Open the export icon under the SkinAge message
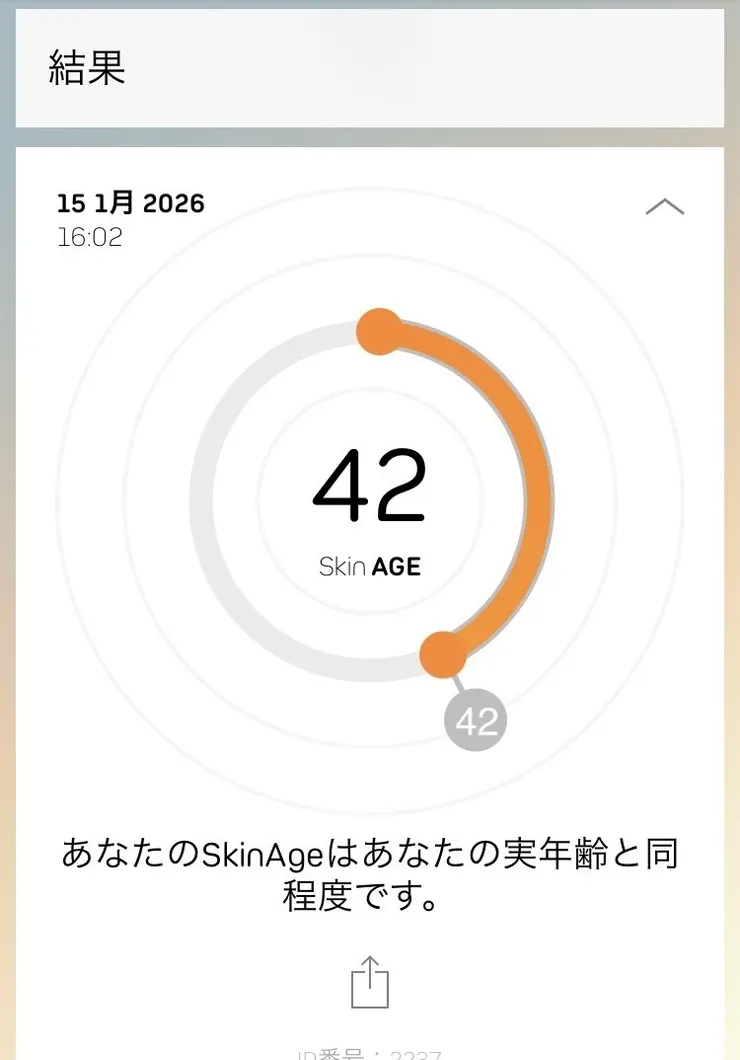The height and width of the screenshot is (1060, 740). (x=370, y=983)
